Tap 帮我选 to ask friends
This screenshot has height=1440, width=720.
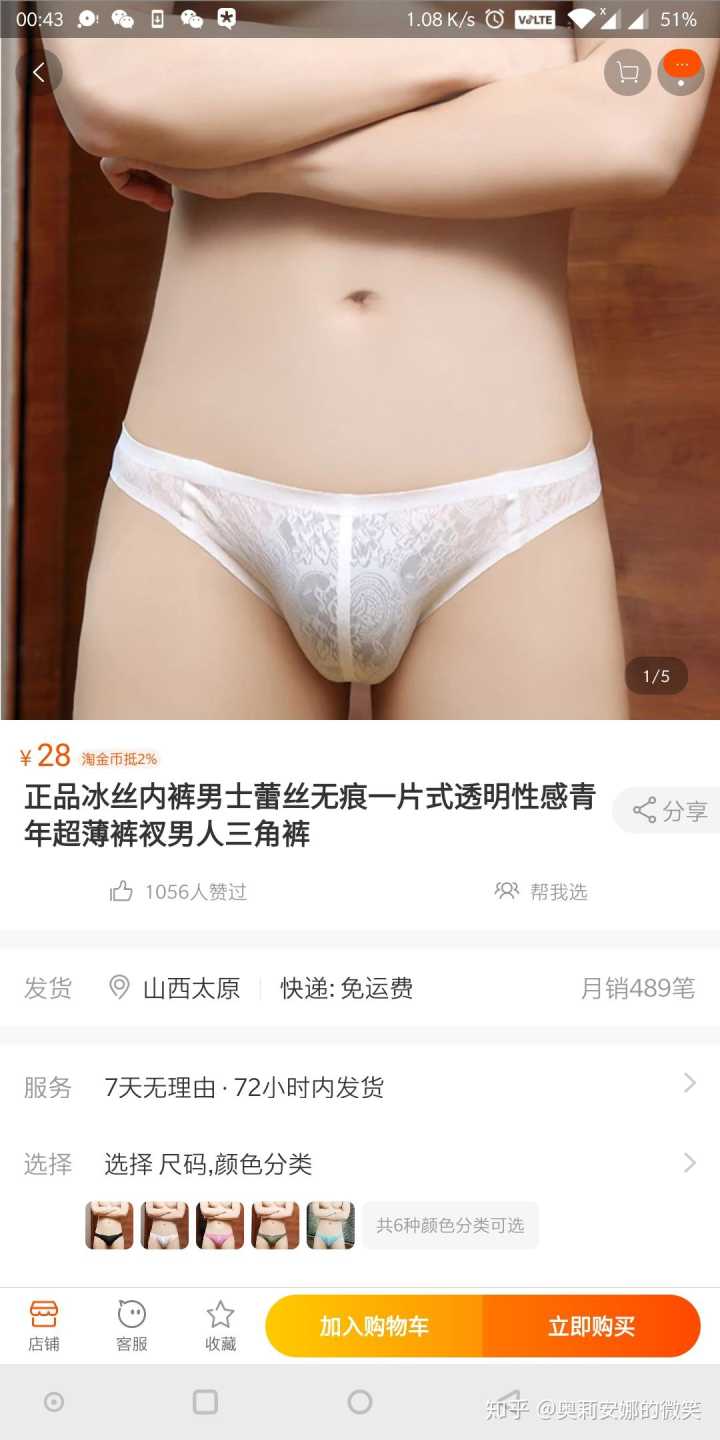click(x=541, y=891)
